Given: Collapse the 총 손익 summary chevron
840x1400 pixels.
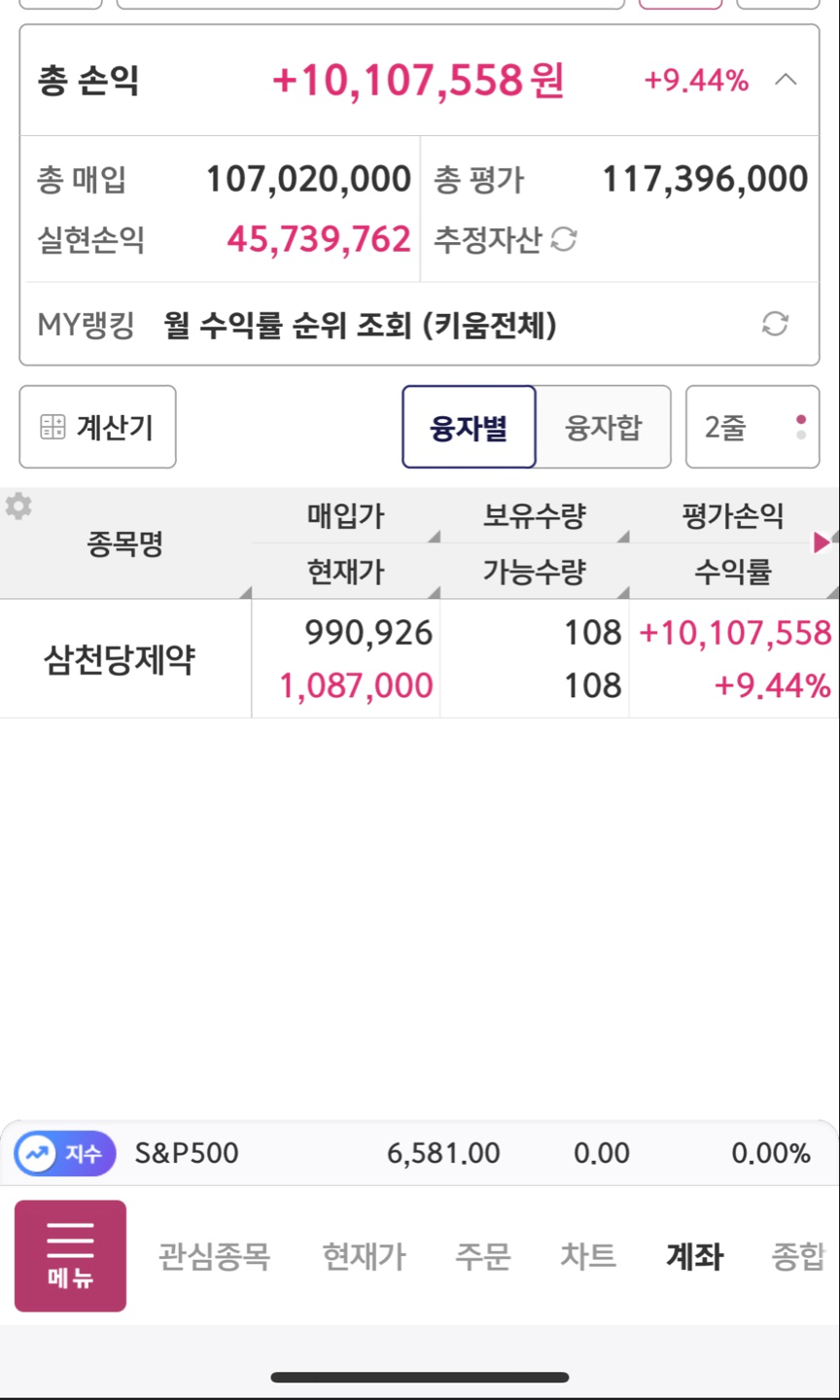Looking at the screenshot, I should point(786,80).
